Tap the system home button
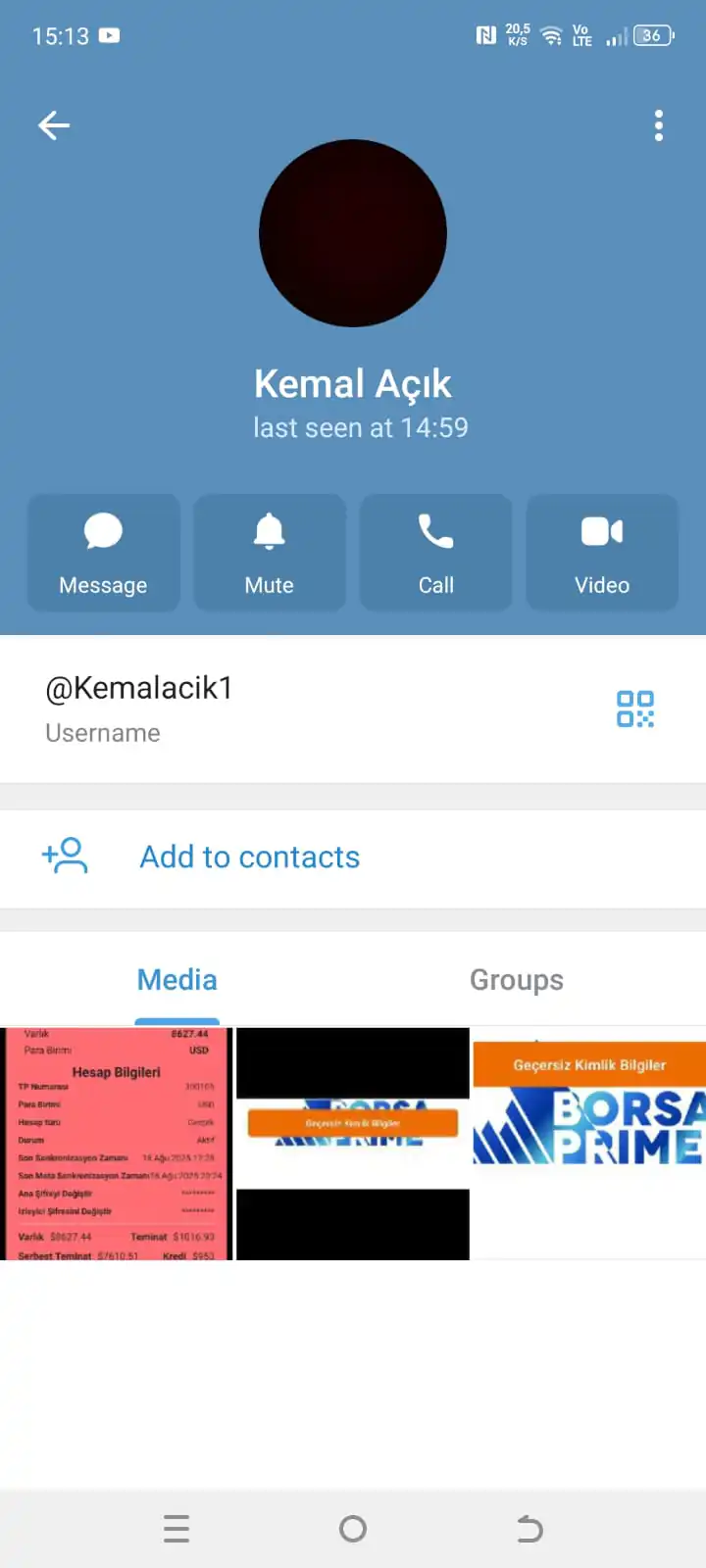 pyautogui.click(x=353, y=1529)
